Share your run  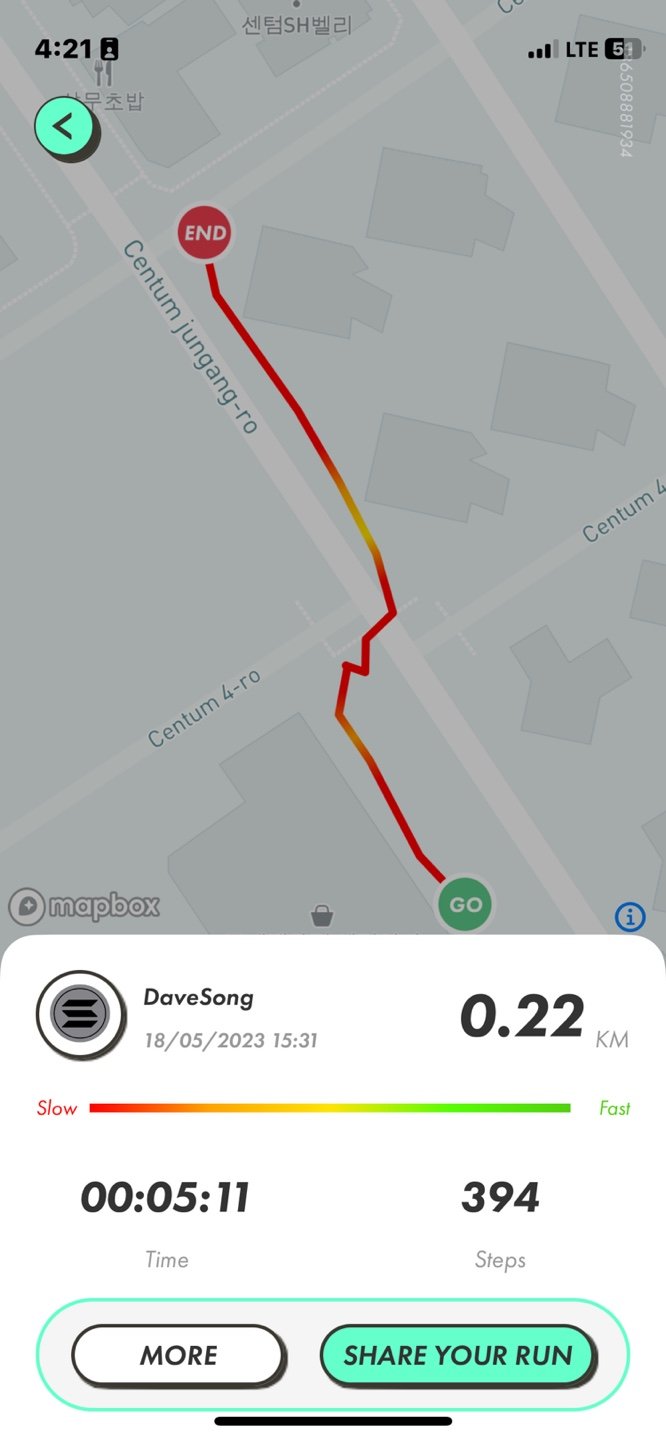click(x=458, y=1355)
